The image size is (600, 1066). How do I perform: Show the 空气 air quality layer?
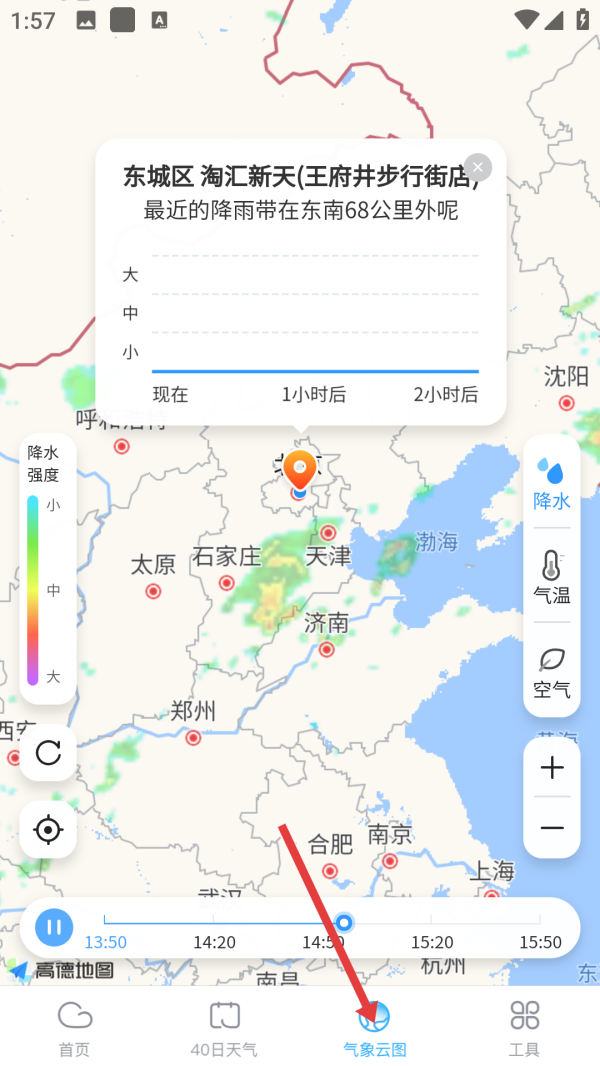pyautogui.click(x=551, y=672)
